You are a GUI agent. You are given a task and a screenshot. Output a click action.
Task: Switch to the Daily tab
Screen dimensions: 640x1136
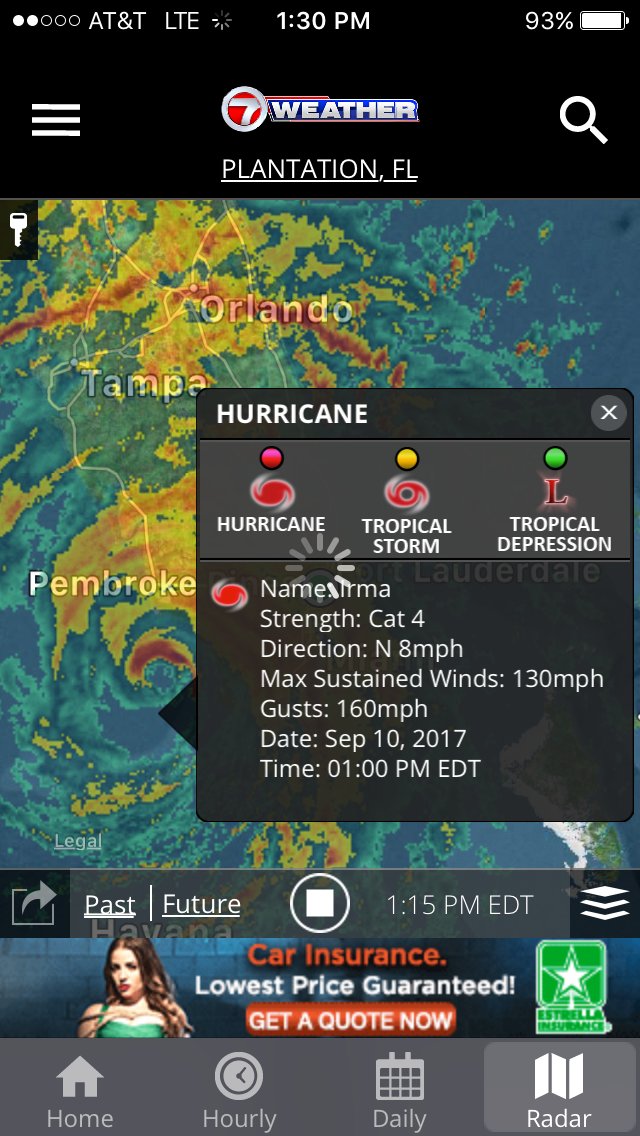399,1087
